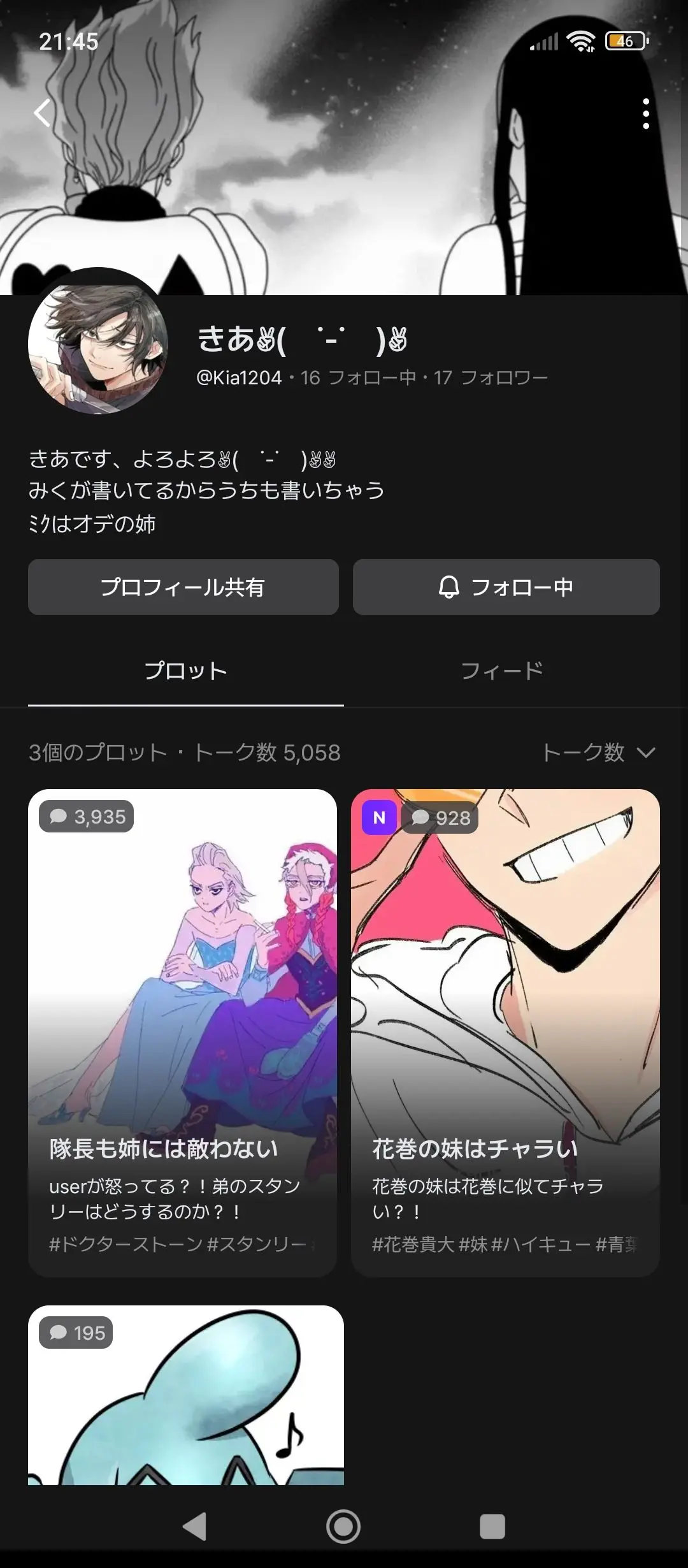This screenshot has height=1568, width=688.
Task: Open the 16 フォロー中 following list
Action: (x=358, y=378)
